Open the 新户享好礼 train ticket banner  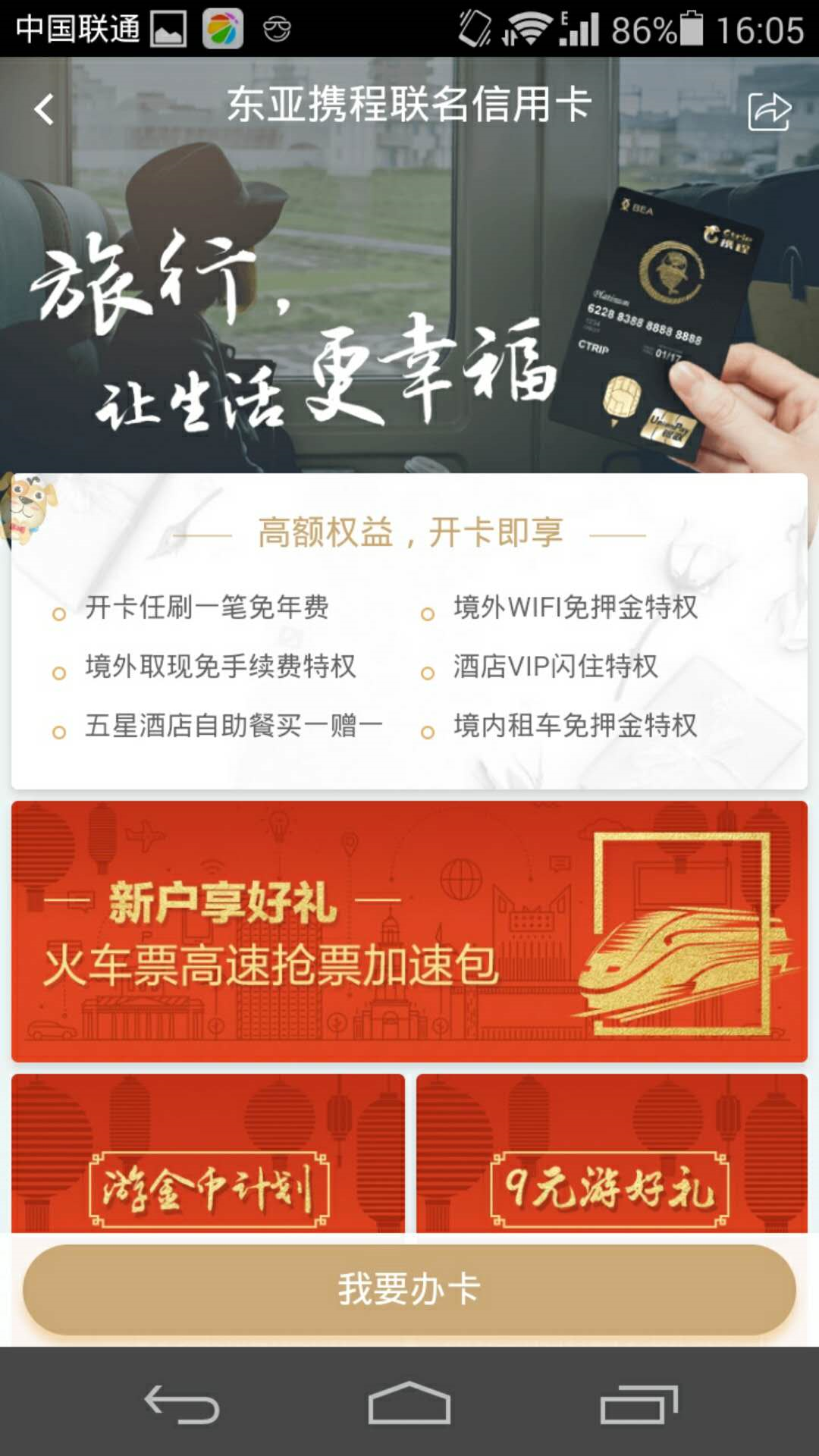(x=409, y=931)
